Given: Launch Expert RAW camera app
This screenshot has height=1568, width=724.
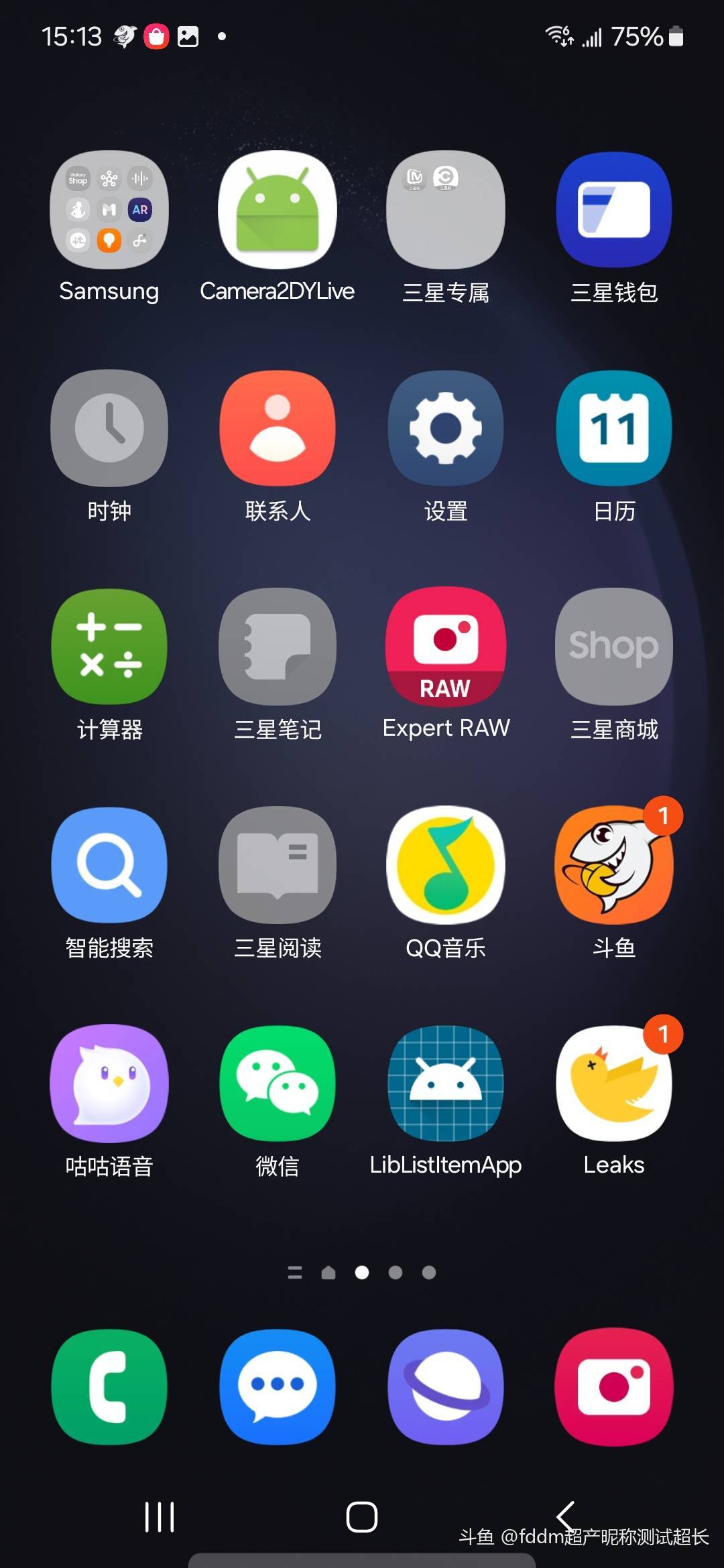Looking at the screenshot, I should [446, 647].
